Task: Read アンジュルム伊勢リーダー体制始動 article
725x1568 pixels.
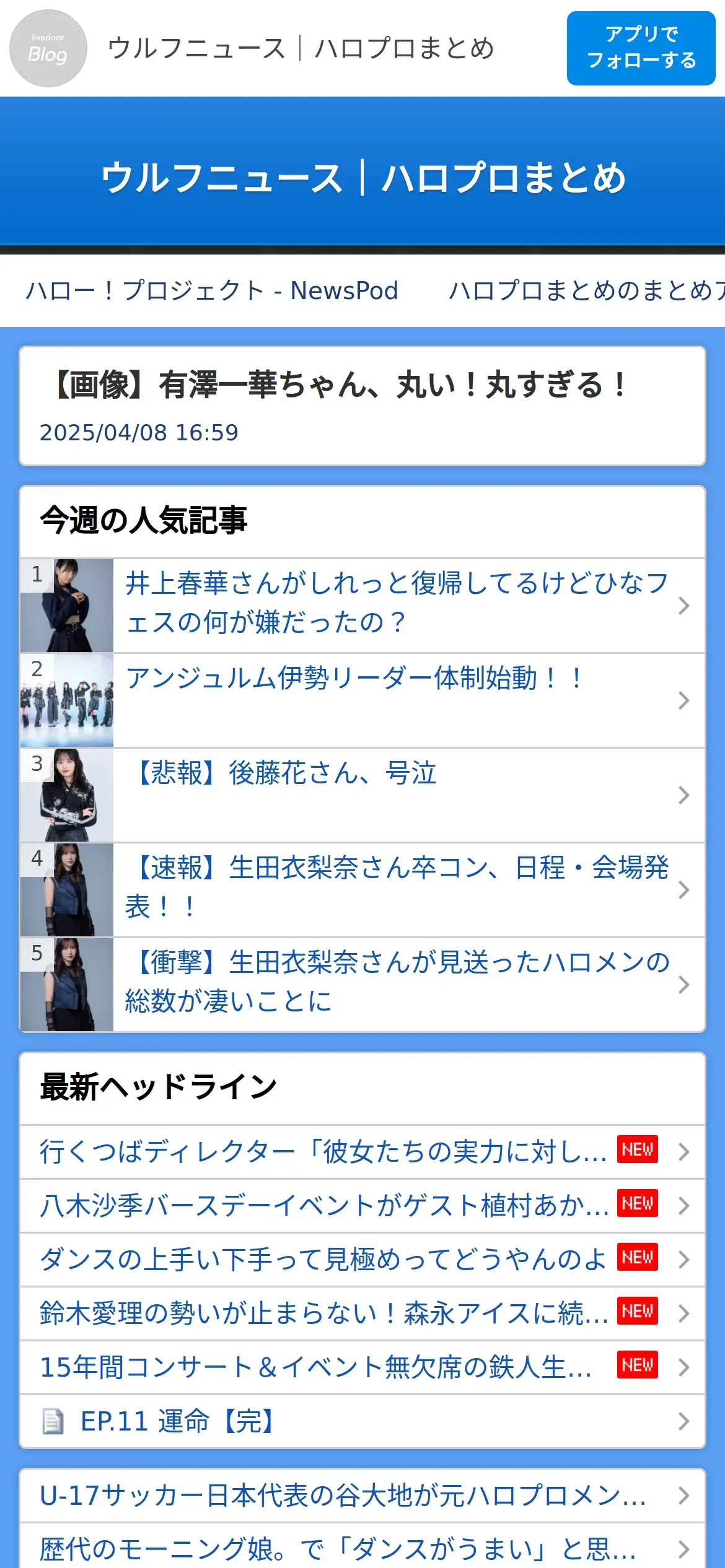Action: (x=397, y=699)
